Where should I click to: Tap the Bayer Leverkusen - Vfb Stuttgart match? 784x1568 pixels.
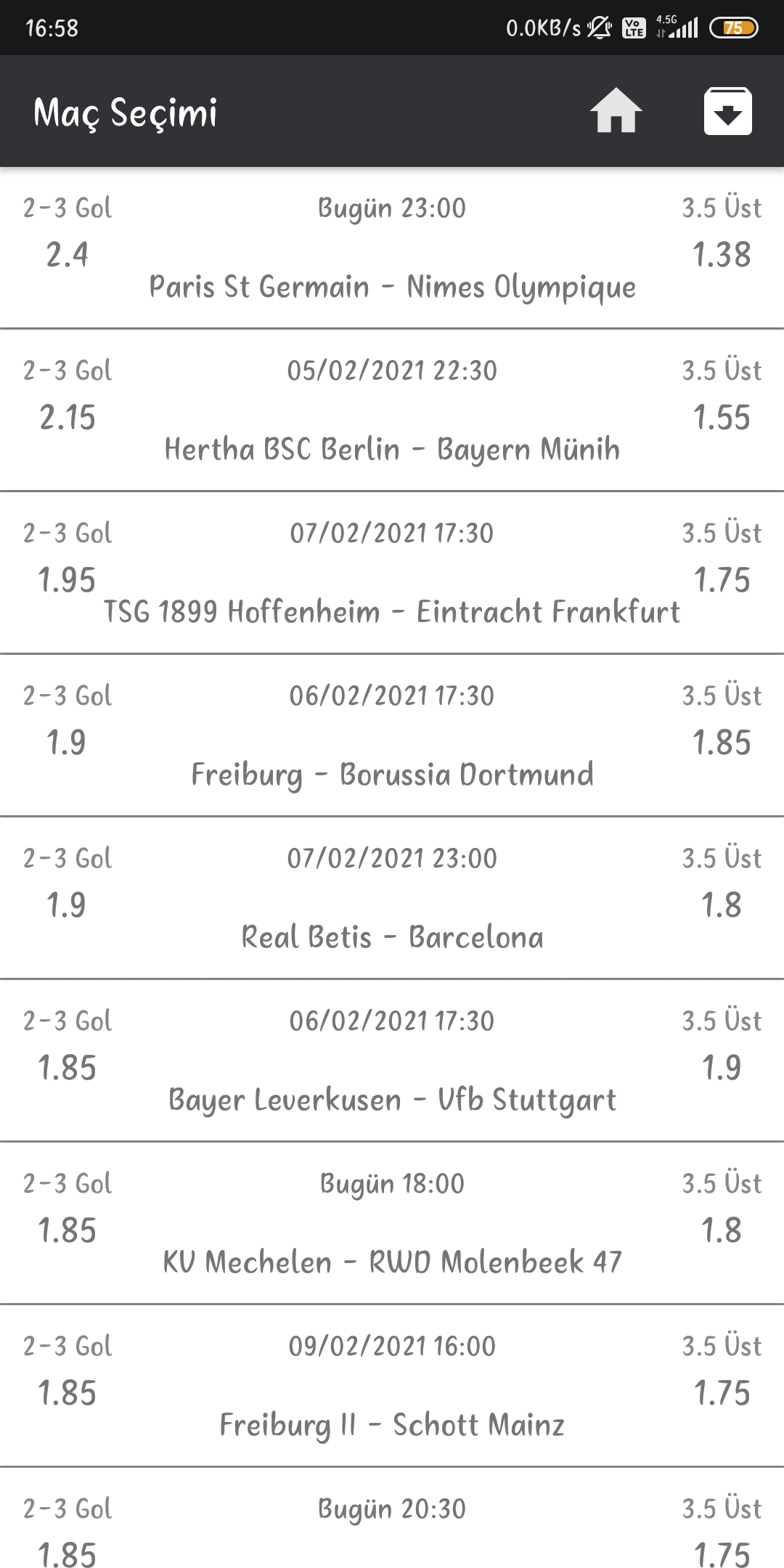click(392, 1061)
